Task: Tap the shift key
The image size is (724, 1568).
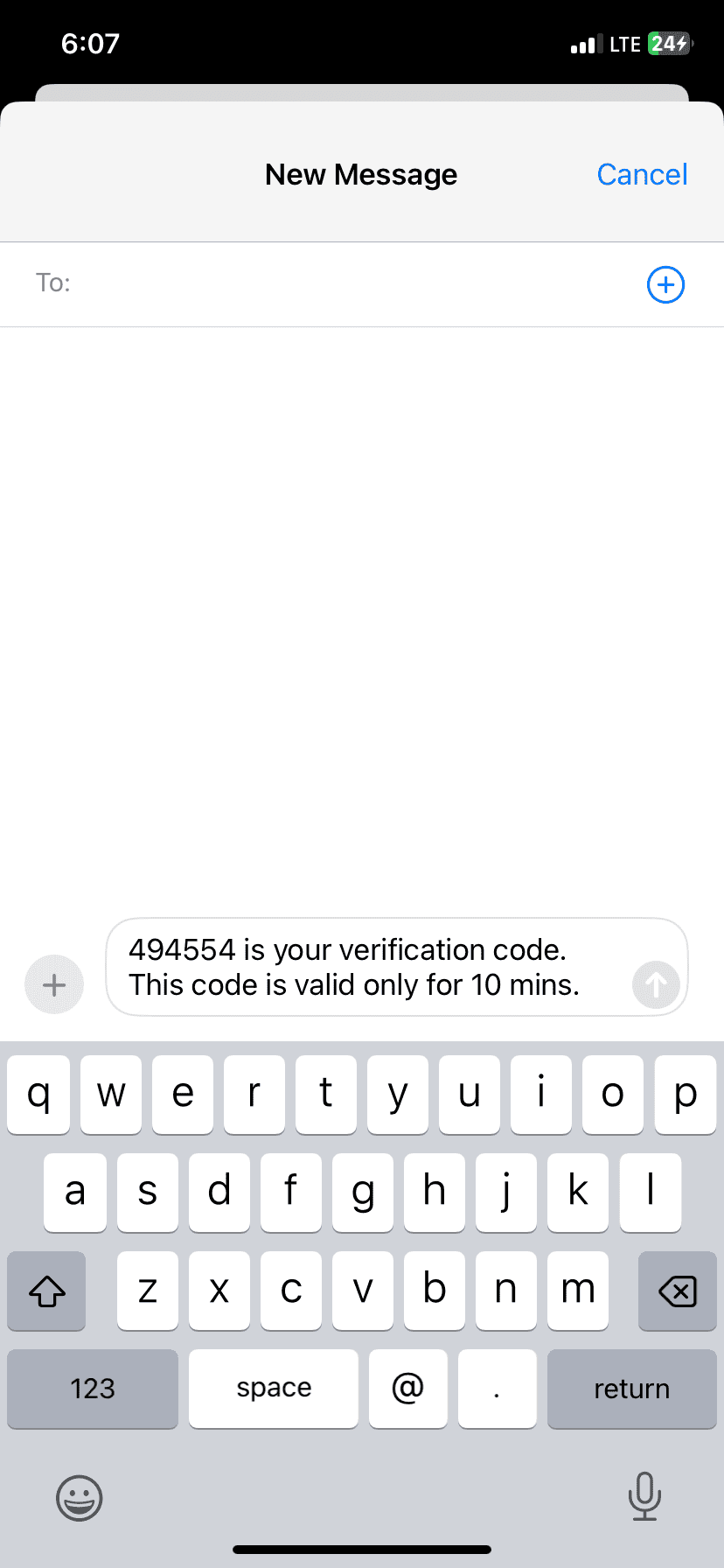Action: tap(47, 1291)
